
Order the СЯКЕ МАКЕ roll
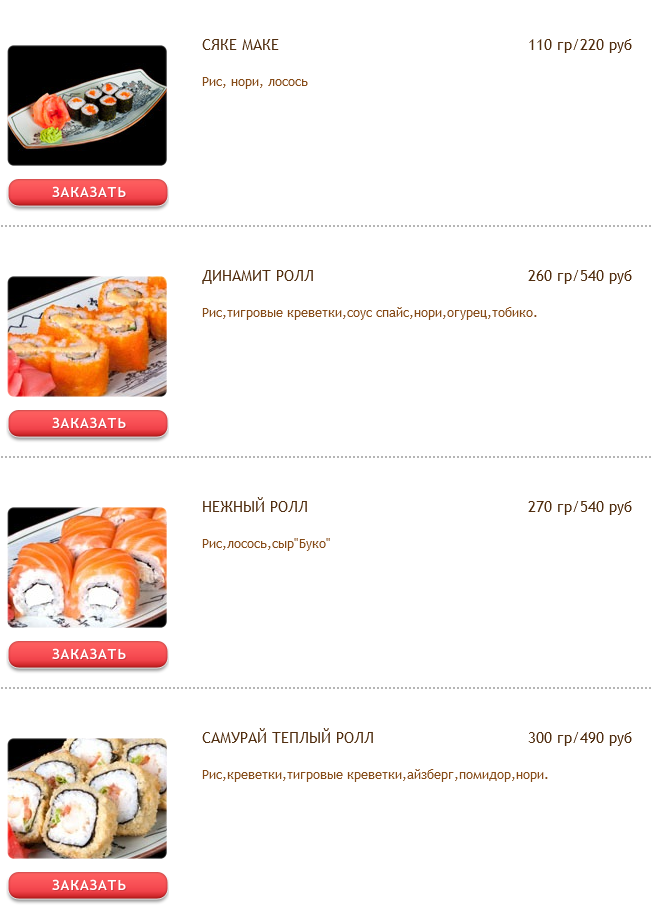tap(88, 192)
